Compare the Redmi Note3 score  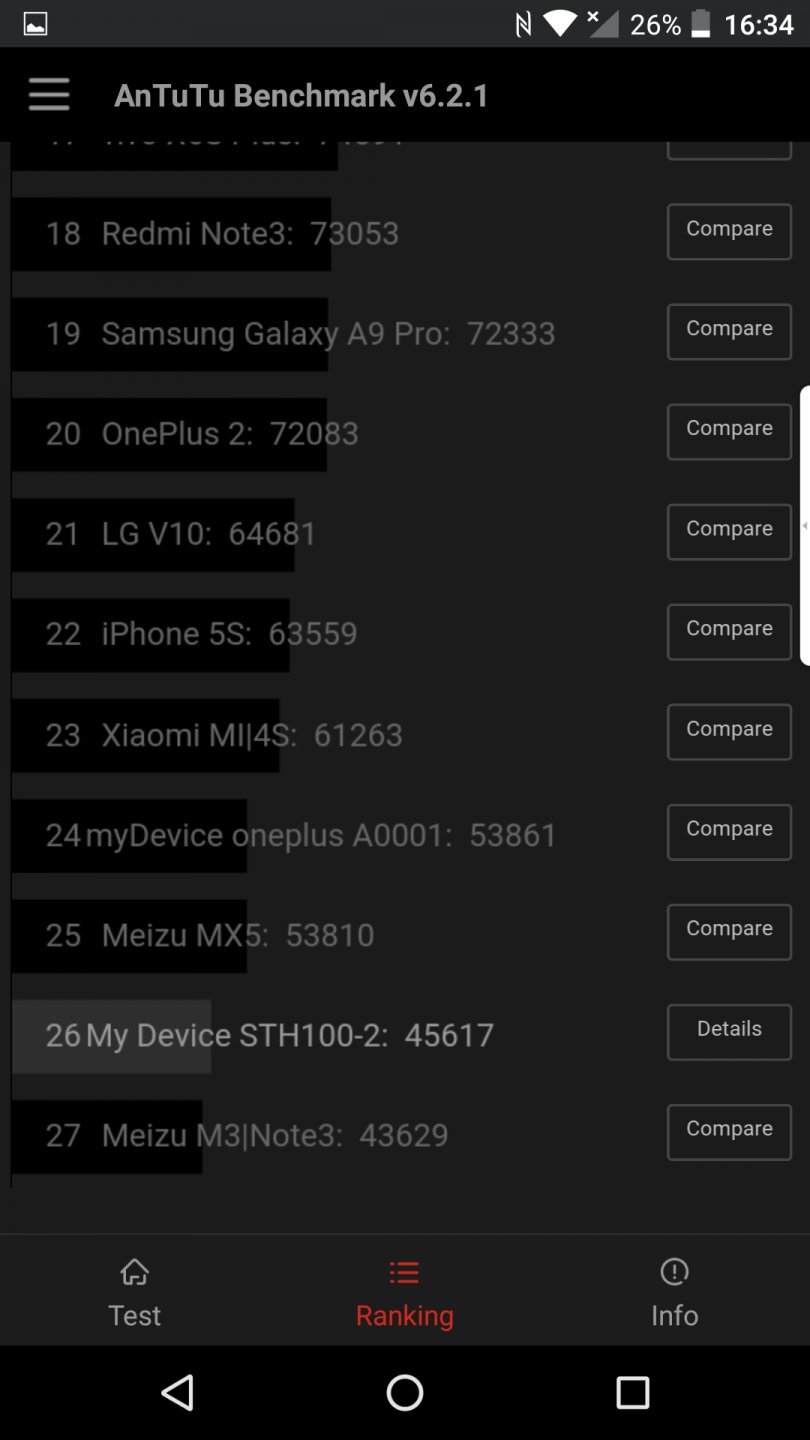(728, 231)
